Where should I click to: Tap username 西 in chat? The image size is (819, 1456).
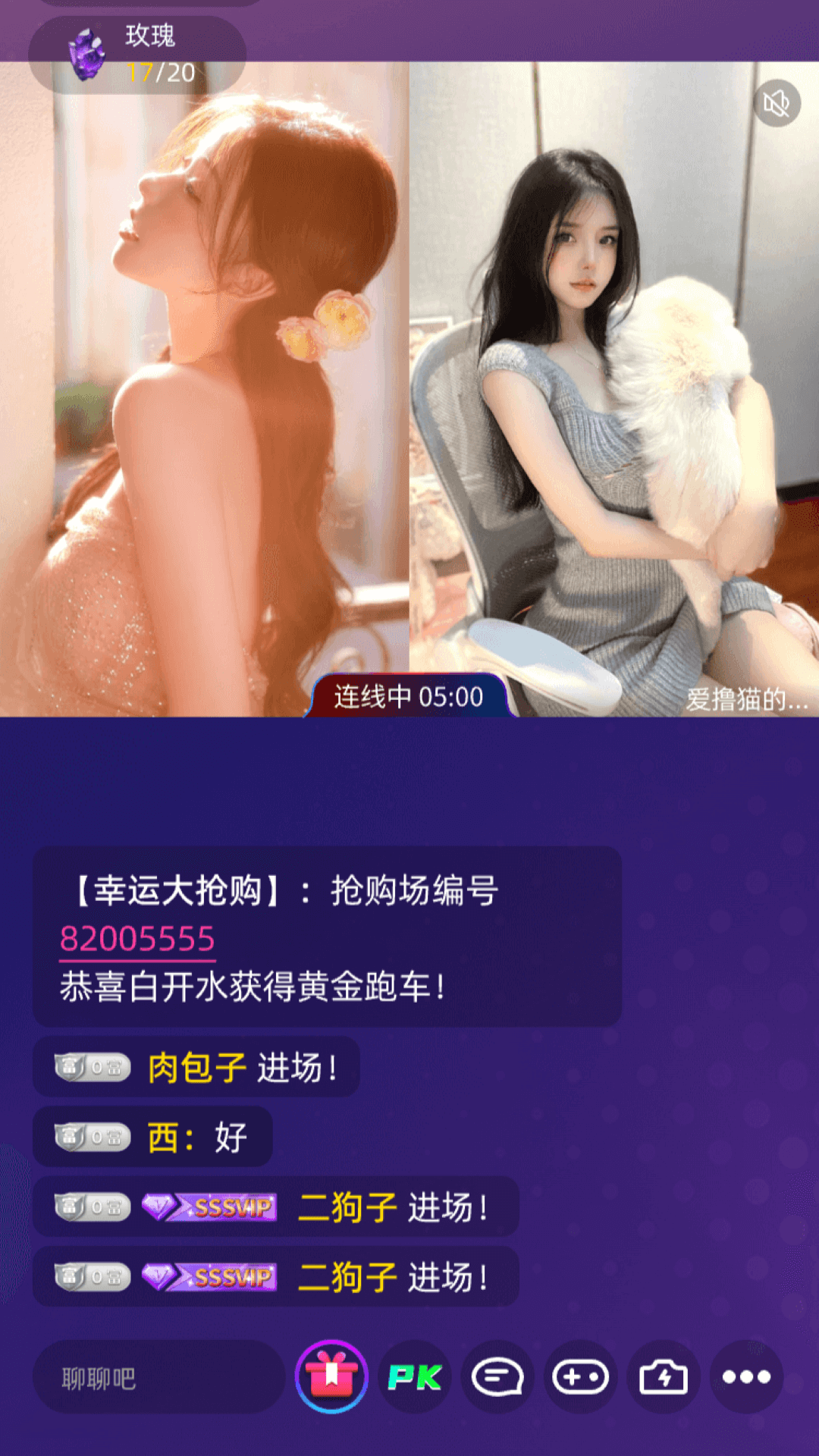(163, 1137)
